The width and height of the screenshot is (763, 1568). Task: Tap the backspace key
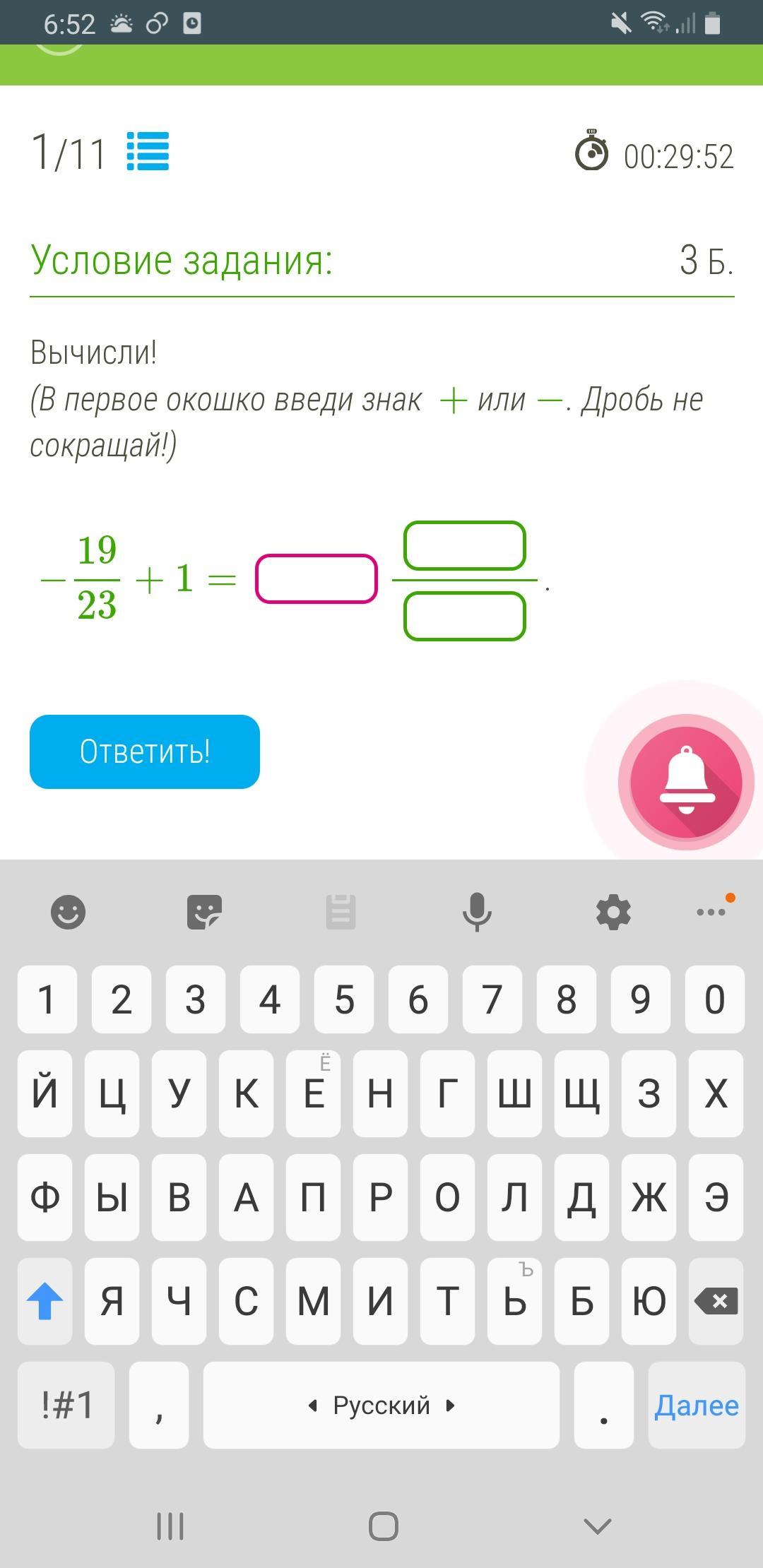click(x=716, y=1300)
